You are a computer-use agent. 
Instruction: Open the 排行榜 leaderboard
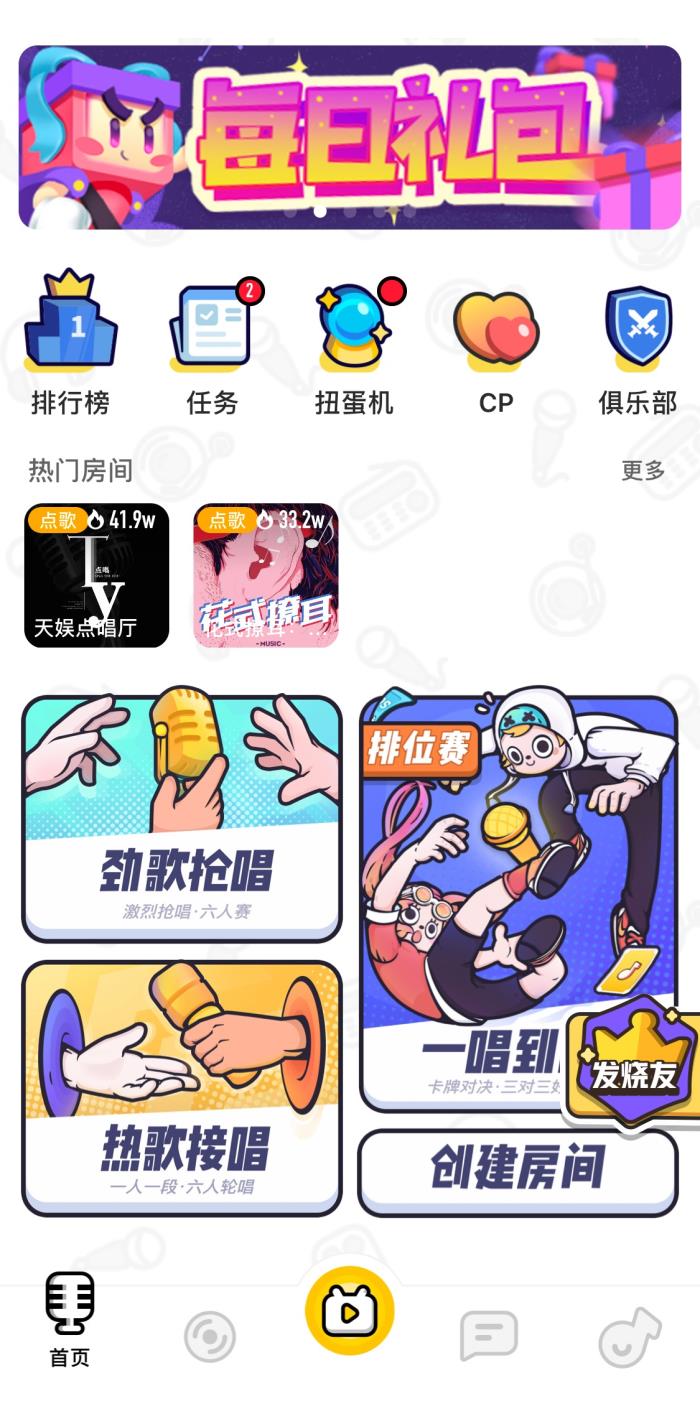pyautogui.click(x=70, y=342)
